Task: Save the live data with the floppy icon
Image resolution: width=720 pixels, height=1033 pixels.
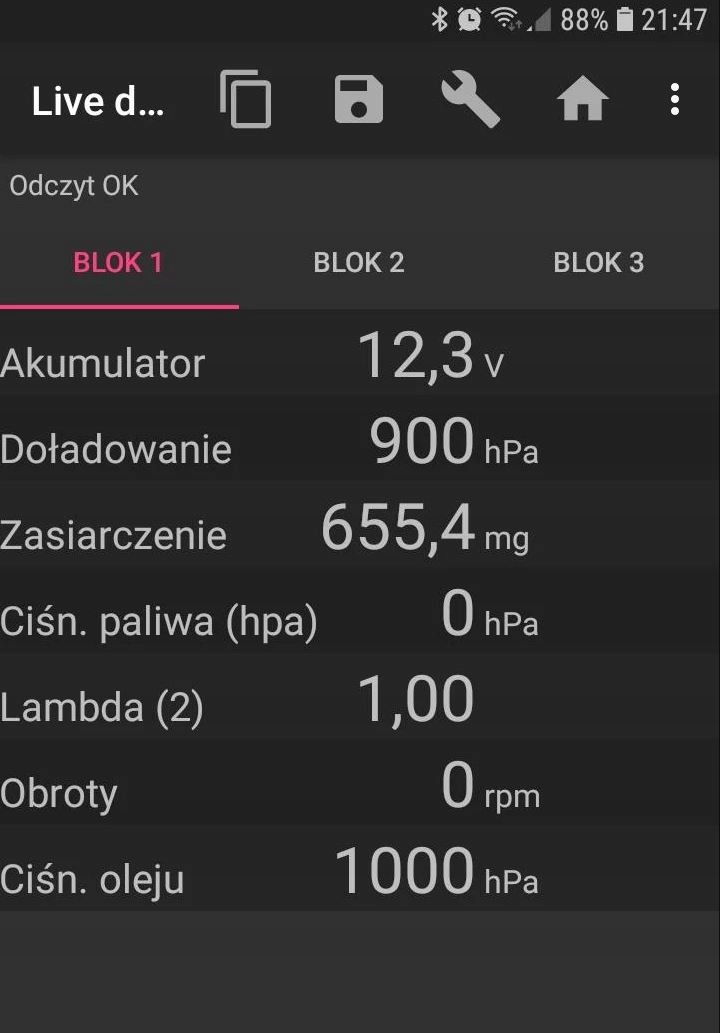Action: pos(358,100)
